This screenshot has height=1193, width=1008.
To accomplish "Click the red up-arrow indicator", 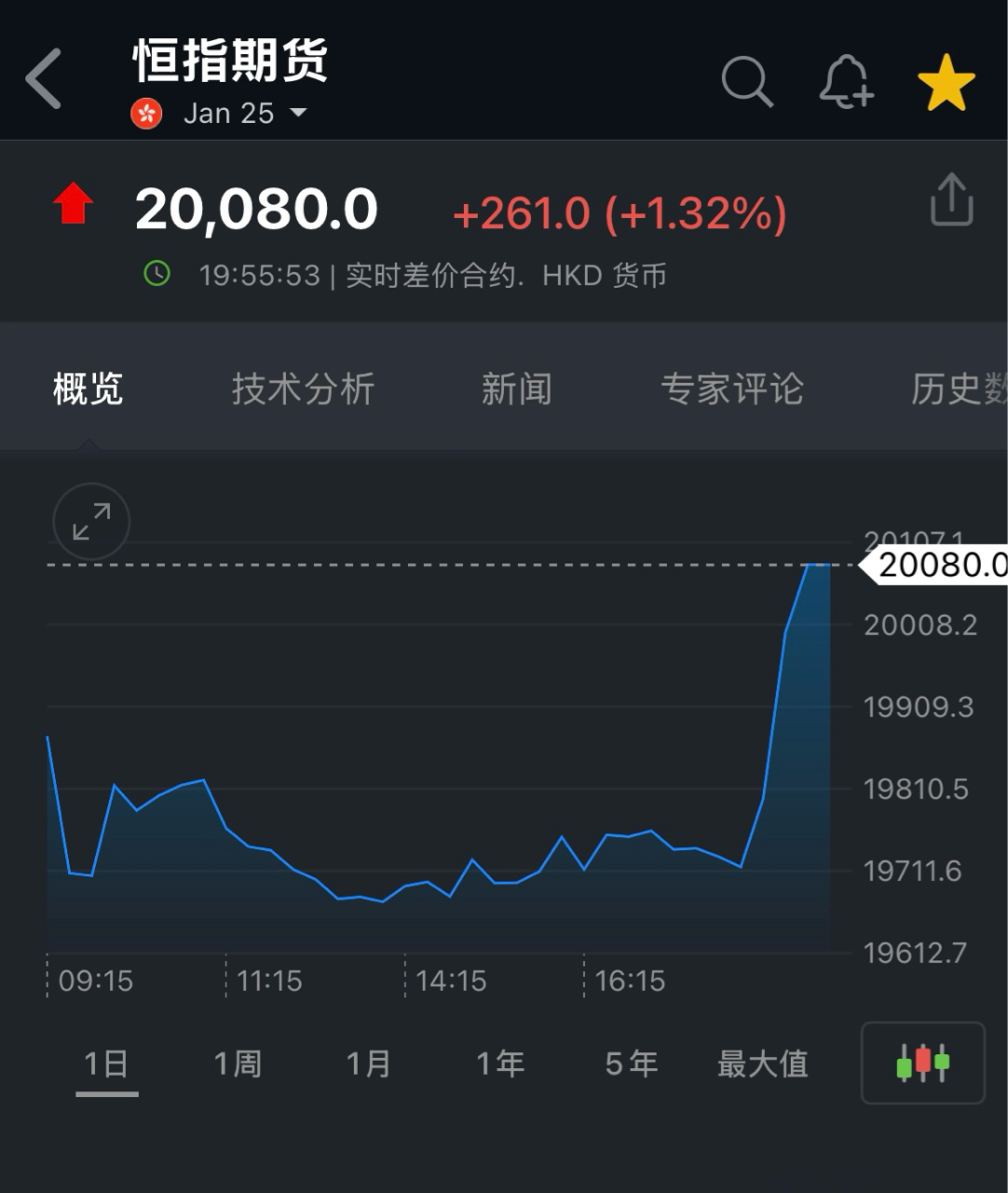I will [74, 203].
